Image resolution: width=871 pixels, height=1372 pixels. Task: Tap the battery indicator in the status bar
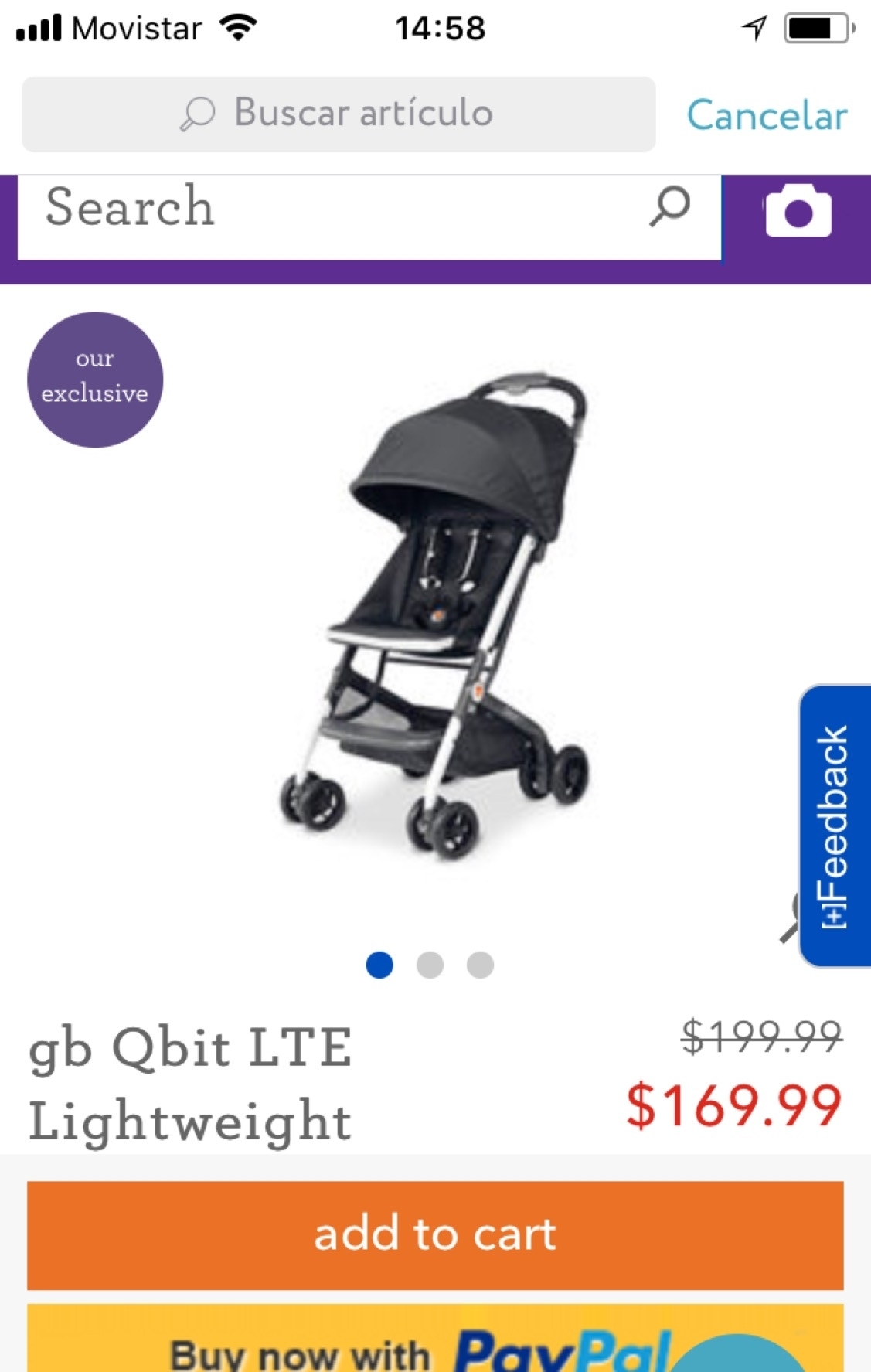click(815, 26)
